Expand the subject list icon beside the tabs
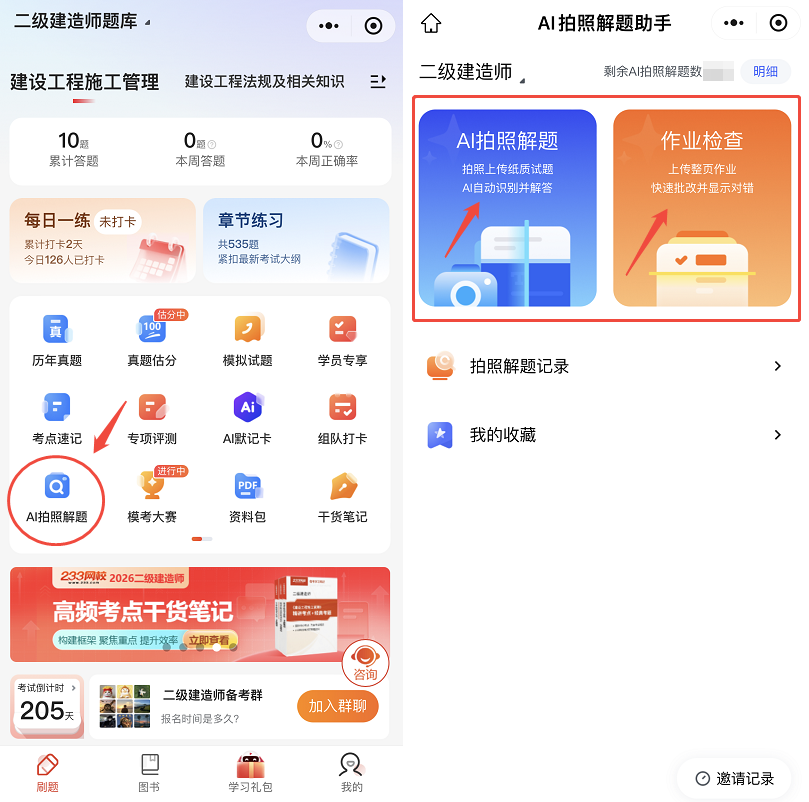Screen dimensions: 809x802 (378, 82)
